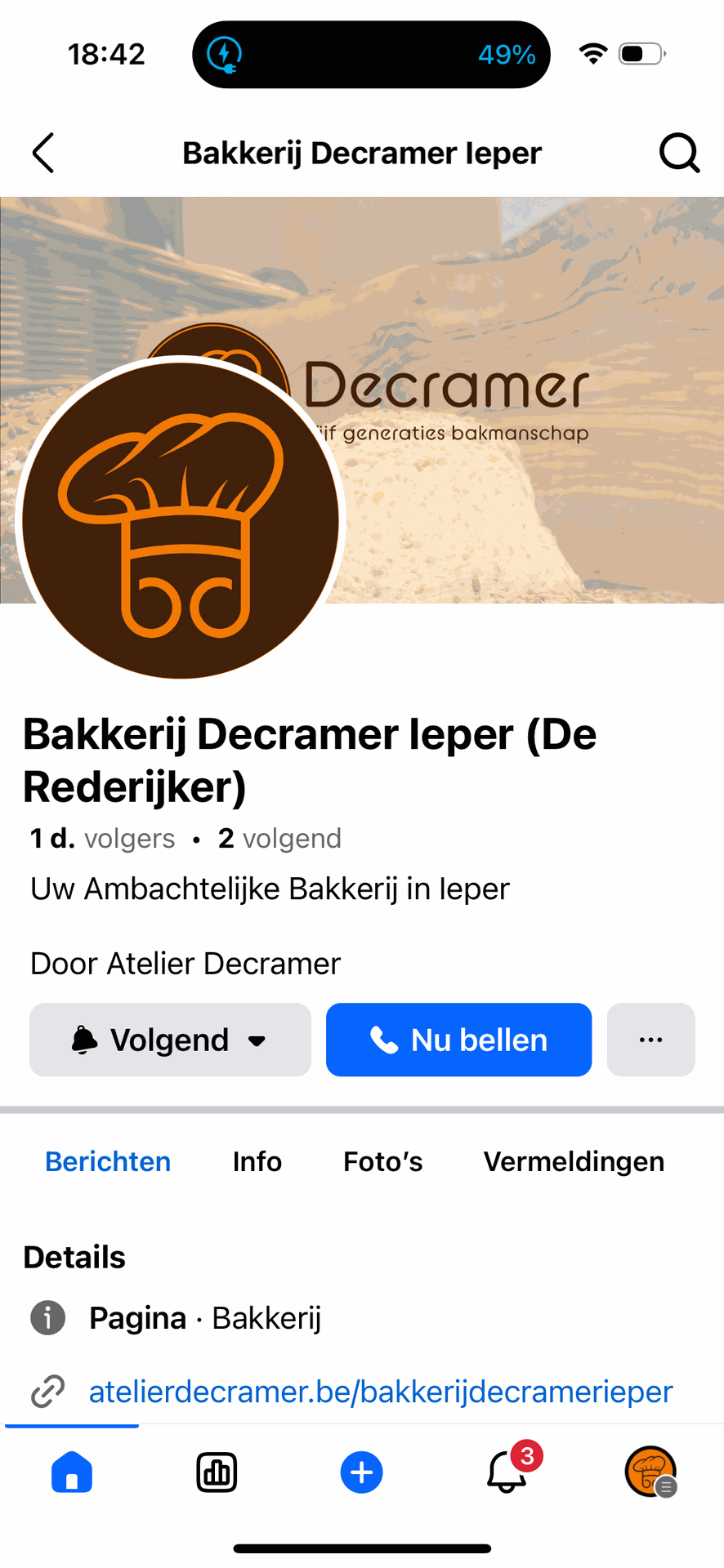
Task: Open more options with the ellipsis button
Action: tap(650, 1039)
